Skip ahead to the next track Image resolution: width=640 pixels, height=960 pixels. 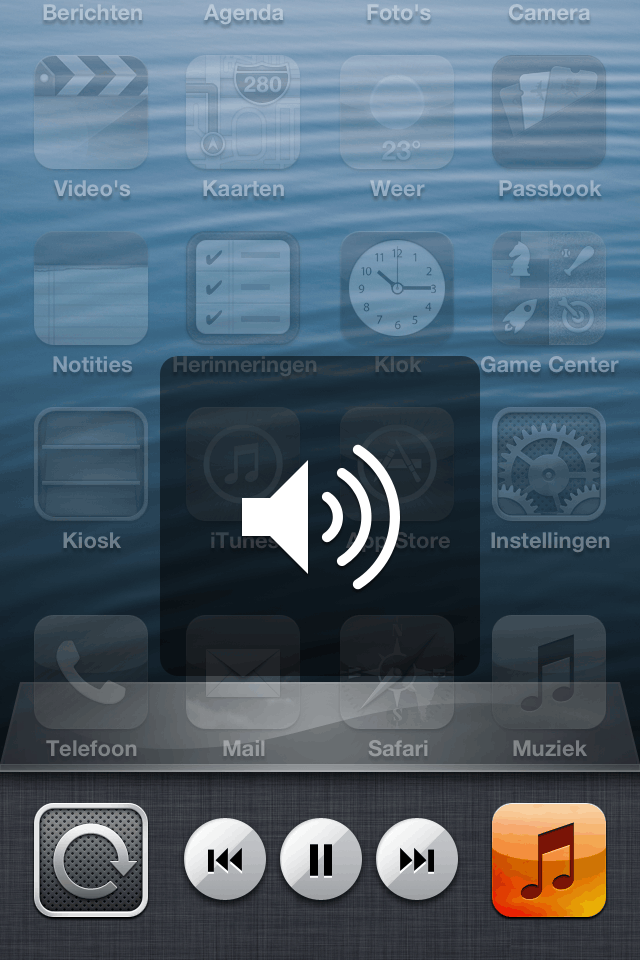(417, 860)
